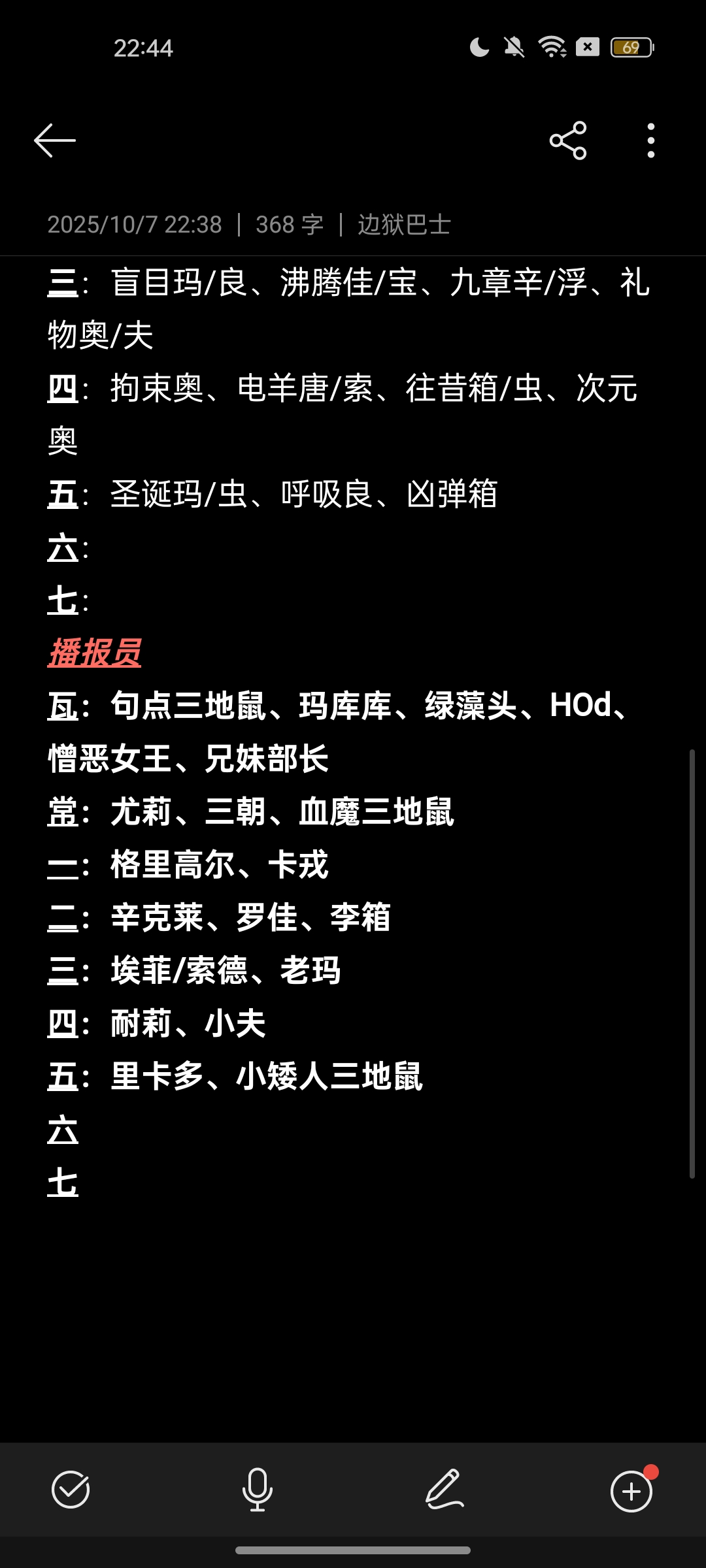The width and height of the screenshot is (706, 1568).
Task: Open the 边狱巴士 notebook folder
Action: click(x=404, y=225)
